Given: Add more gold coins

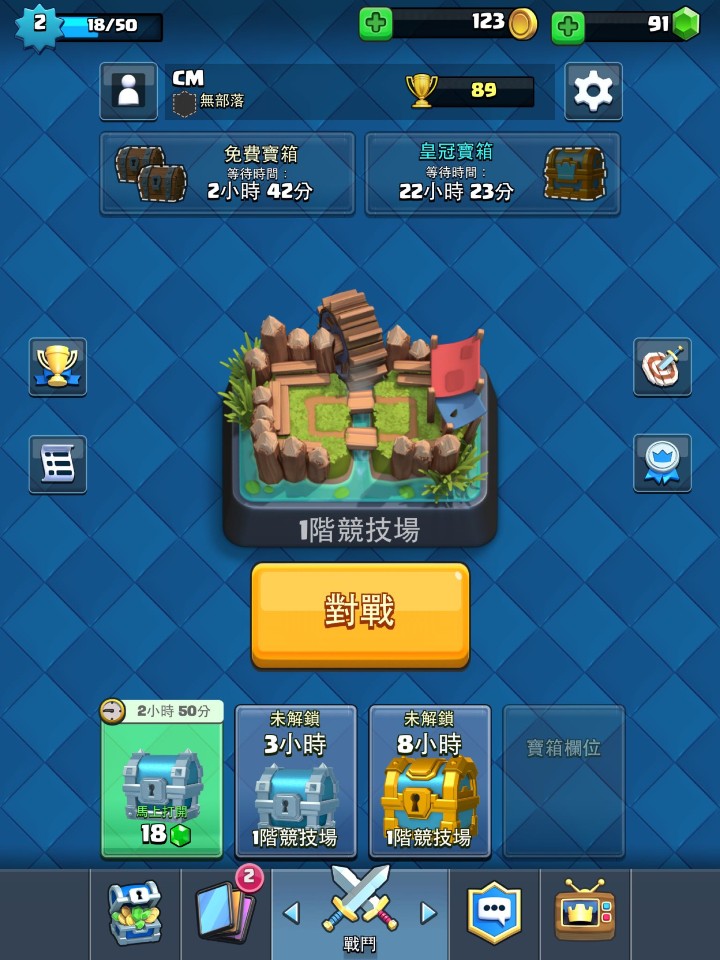Looking at the screenshot, I should [376, 24].
